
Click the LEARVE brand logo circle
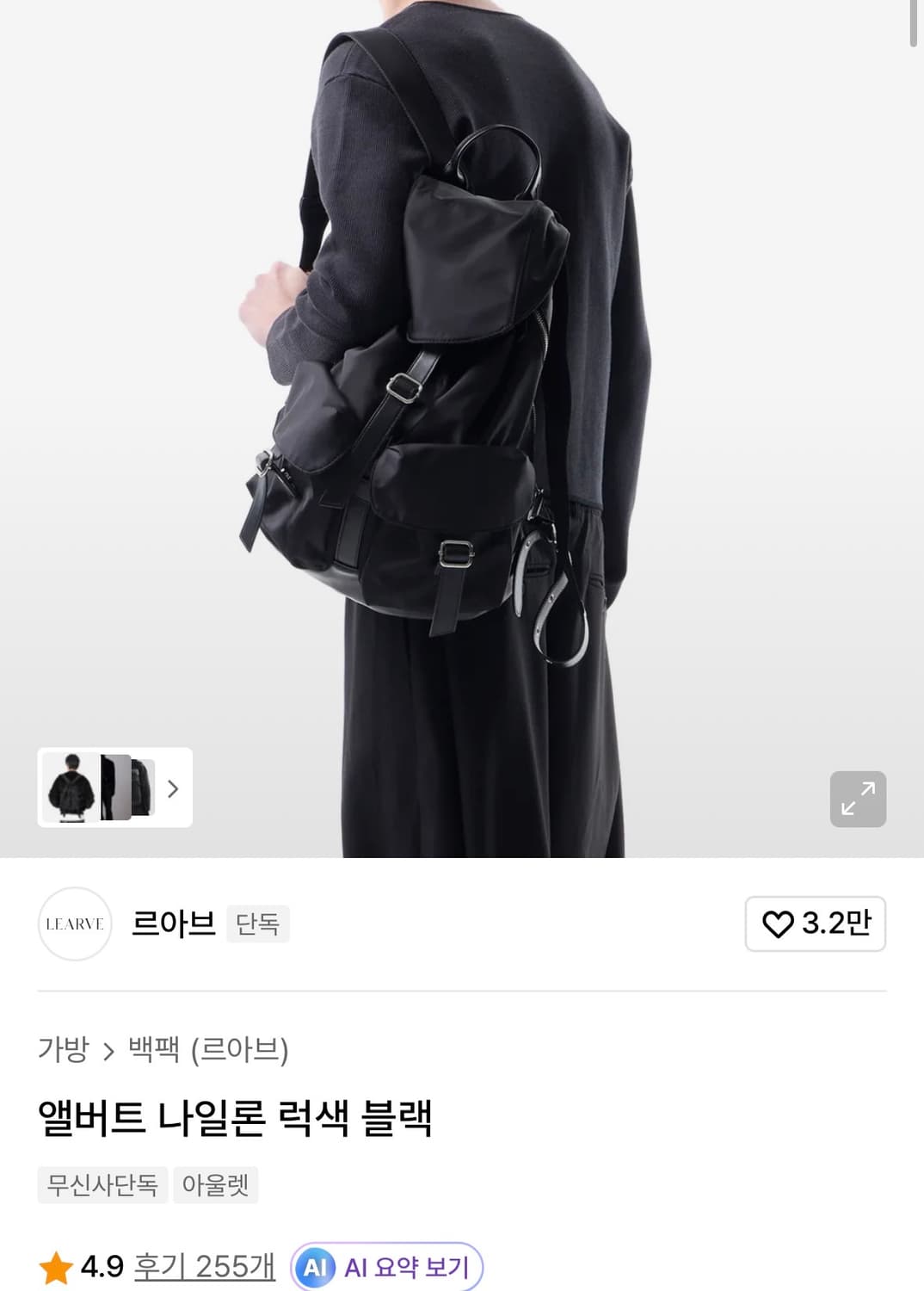[75, 923]
